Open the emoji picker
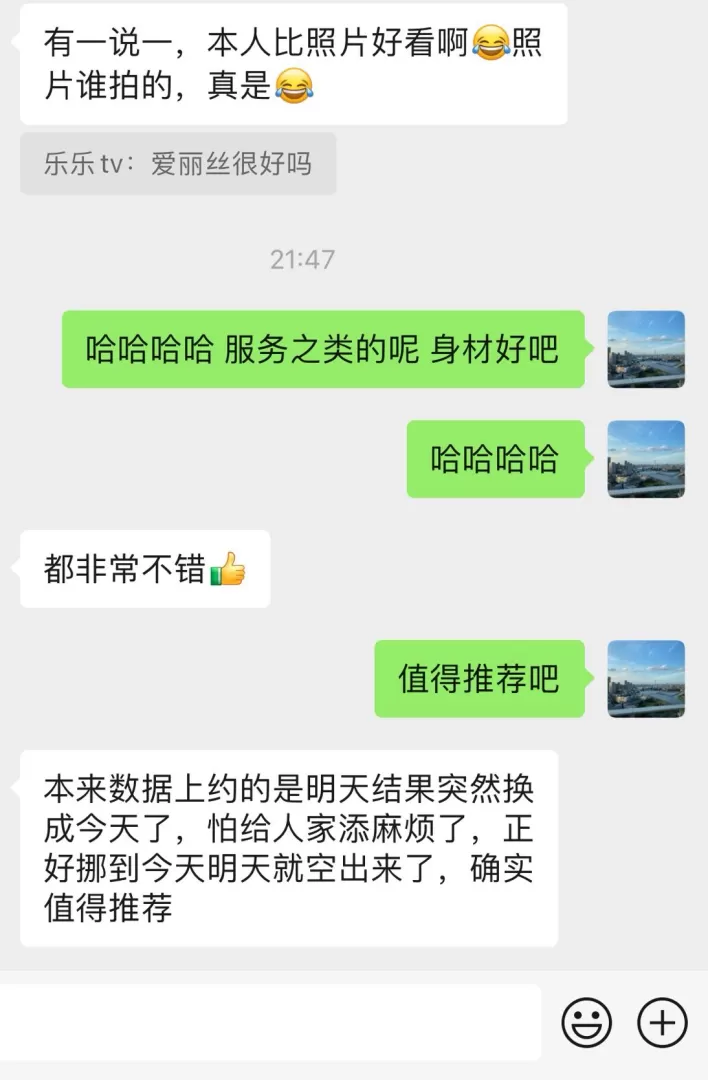 point(587,1023)
